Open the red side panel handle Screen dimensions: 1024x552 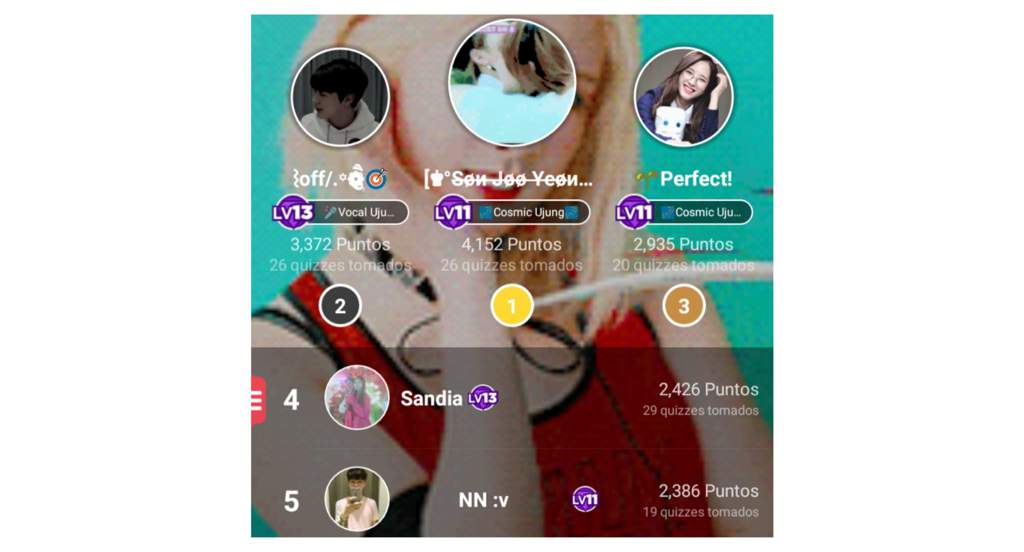[x=257, y=401]
